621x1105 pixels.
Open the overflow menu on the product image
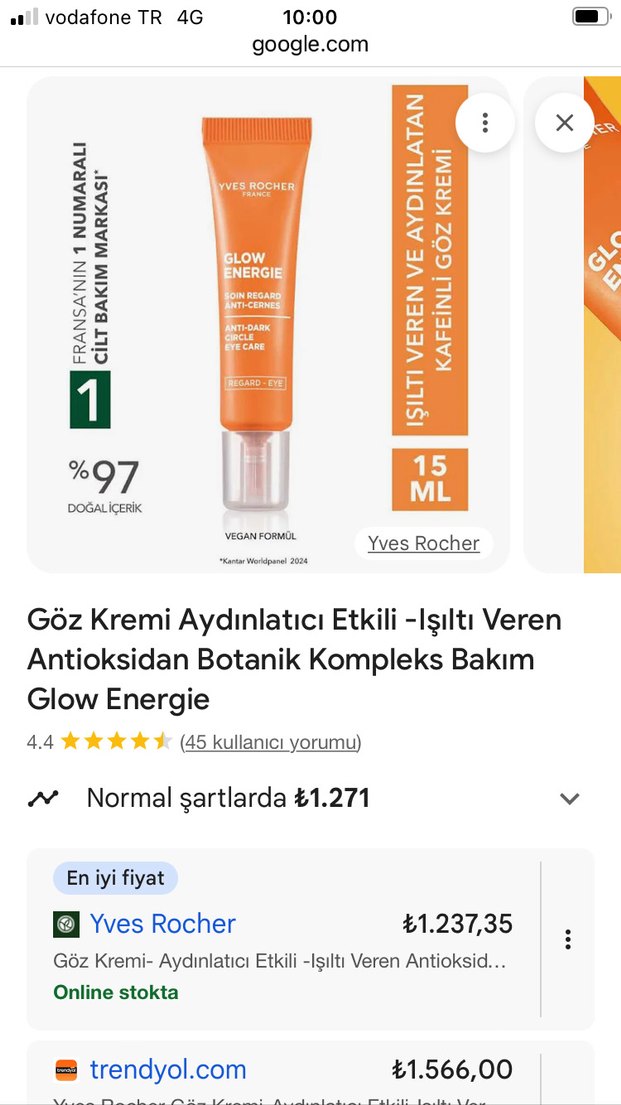point(485,123)
